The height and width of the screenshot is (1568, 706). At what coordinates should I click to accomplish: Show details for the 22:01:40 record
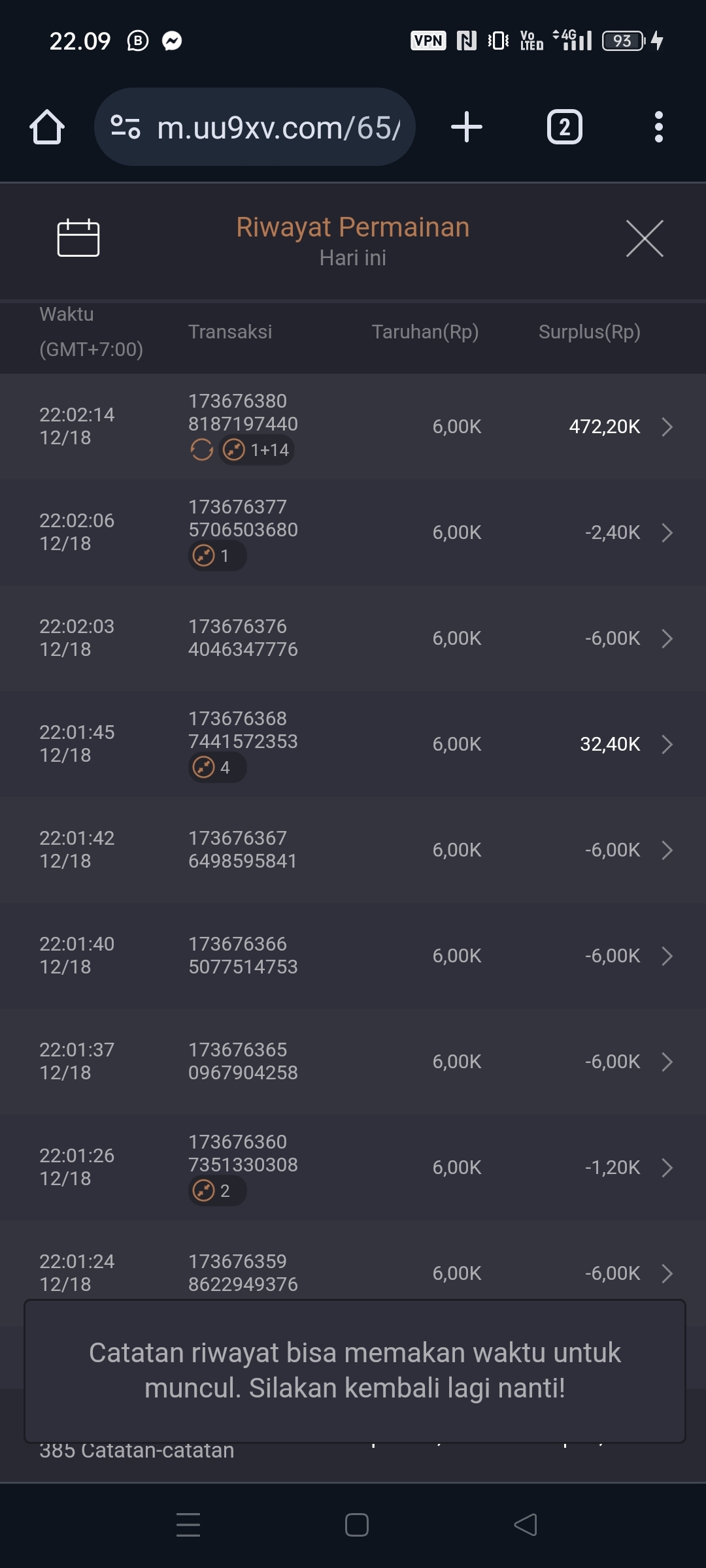[x=353, y=956]
